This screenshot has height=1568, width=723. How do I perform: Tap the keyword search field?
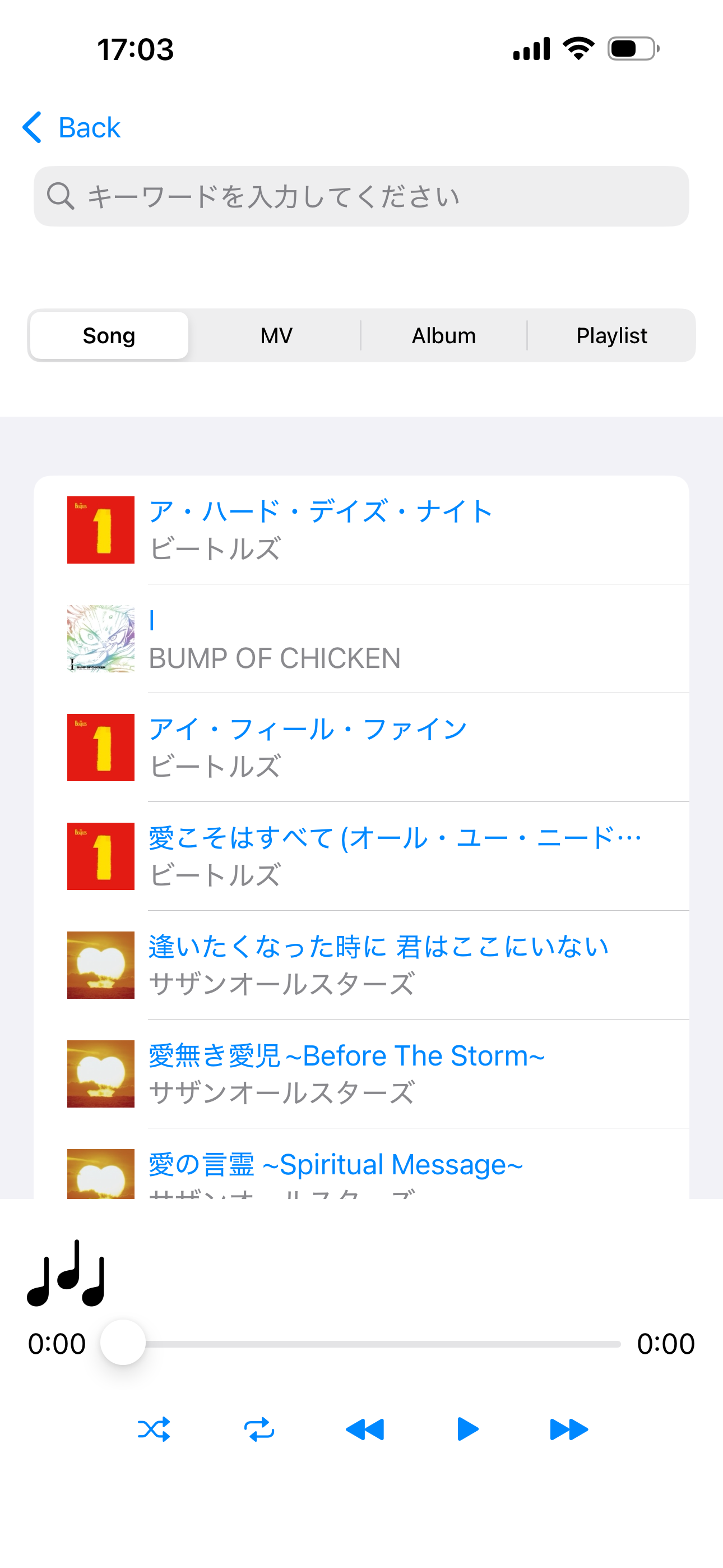361,196
